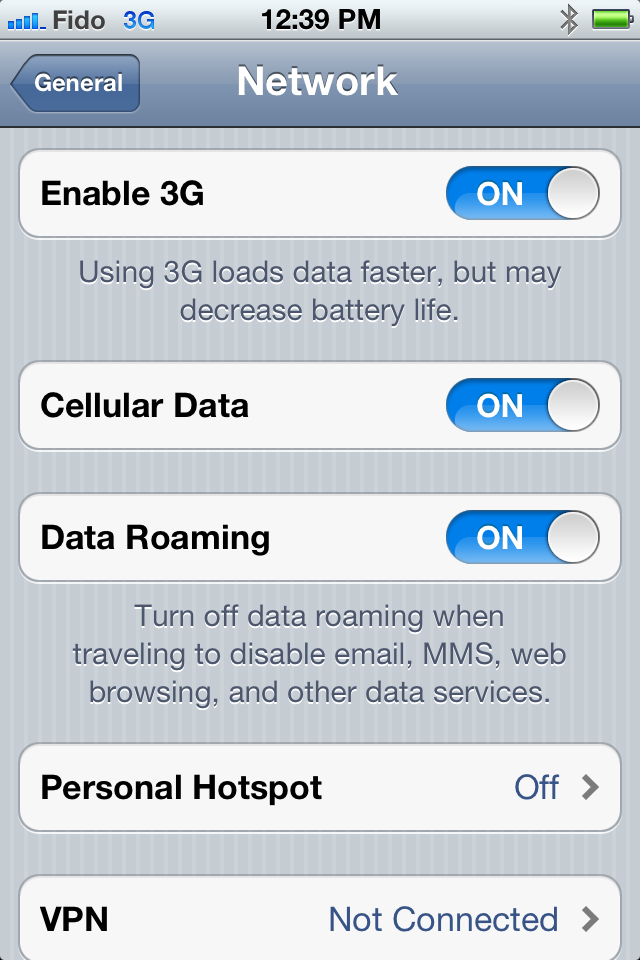640x960 pixels.
Task: Go back to General settings
Action: (x=76, y=84)
